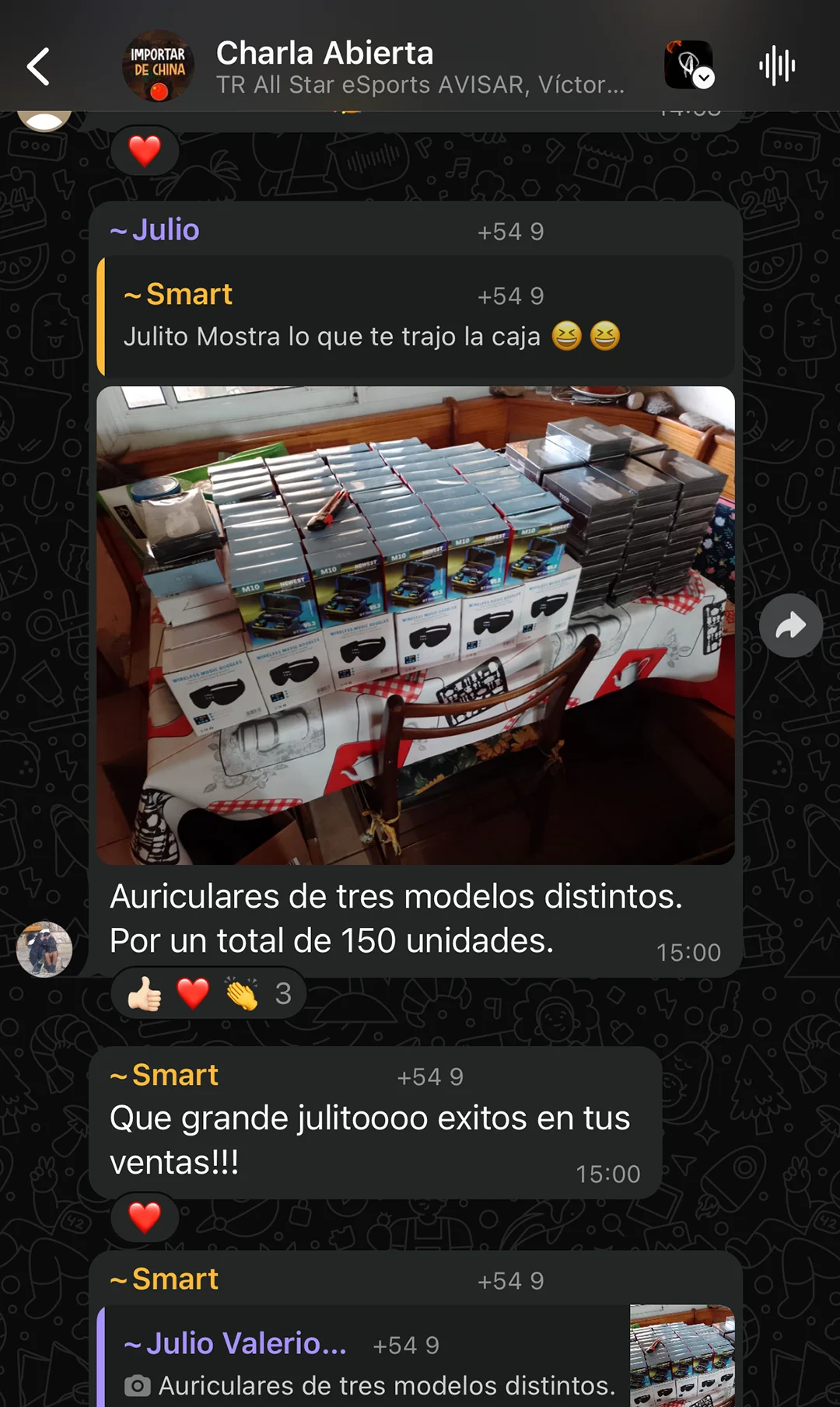The image size is (840, 1407).
Task: Go back to the chat list
Action: pyautogui.click(x=39, y=67)
